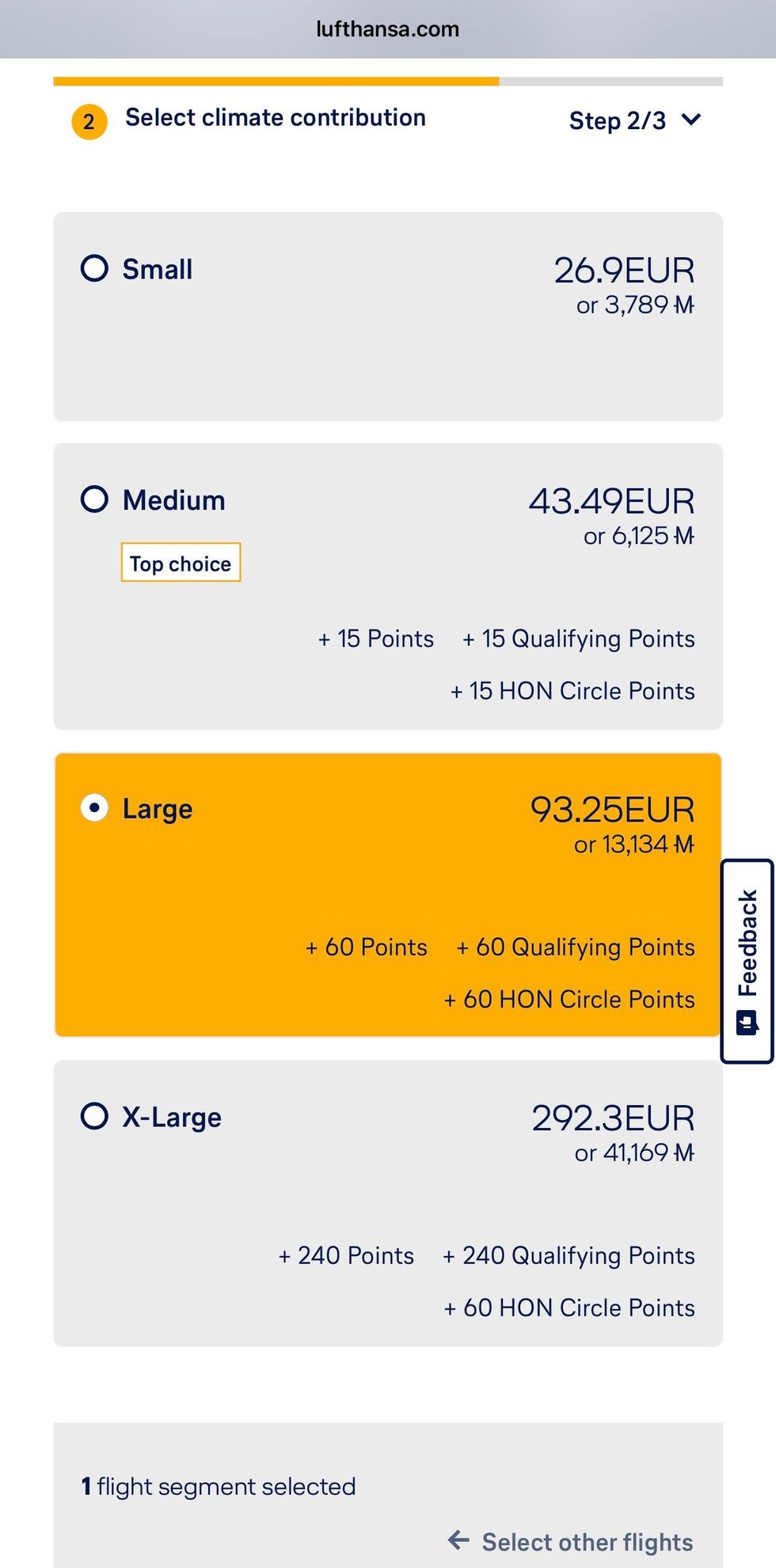
Task: Tap the lufthansa.com address bar
Action: 388,29
